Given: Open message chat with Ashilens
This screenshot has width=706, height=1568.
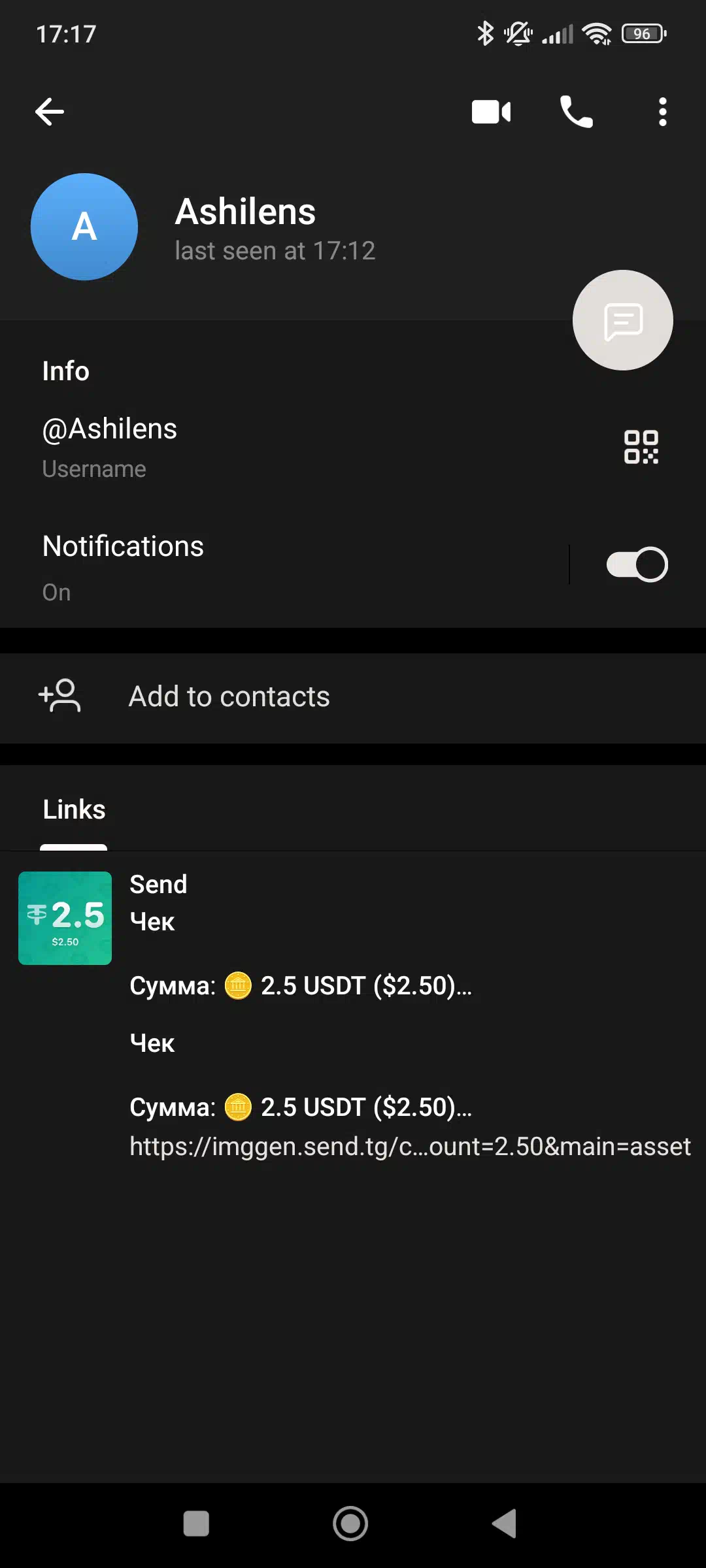Looking at the screenshot, I should (622, 320).
